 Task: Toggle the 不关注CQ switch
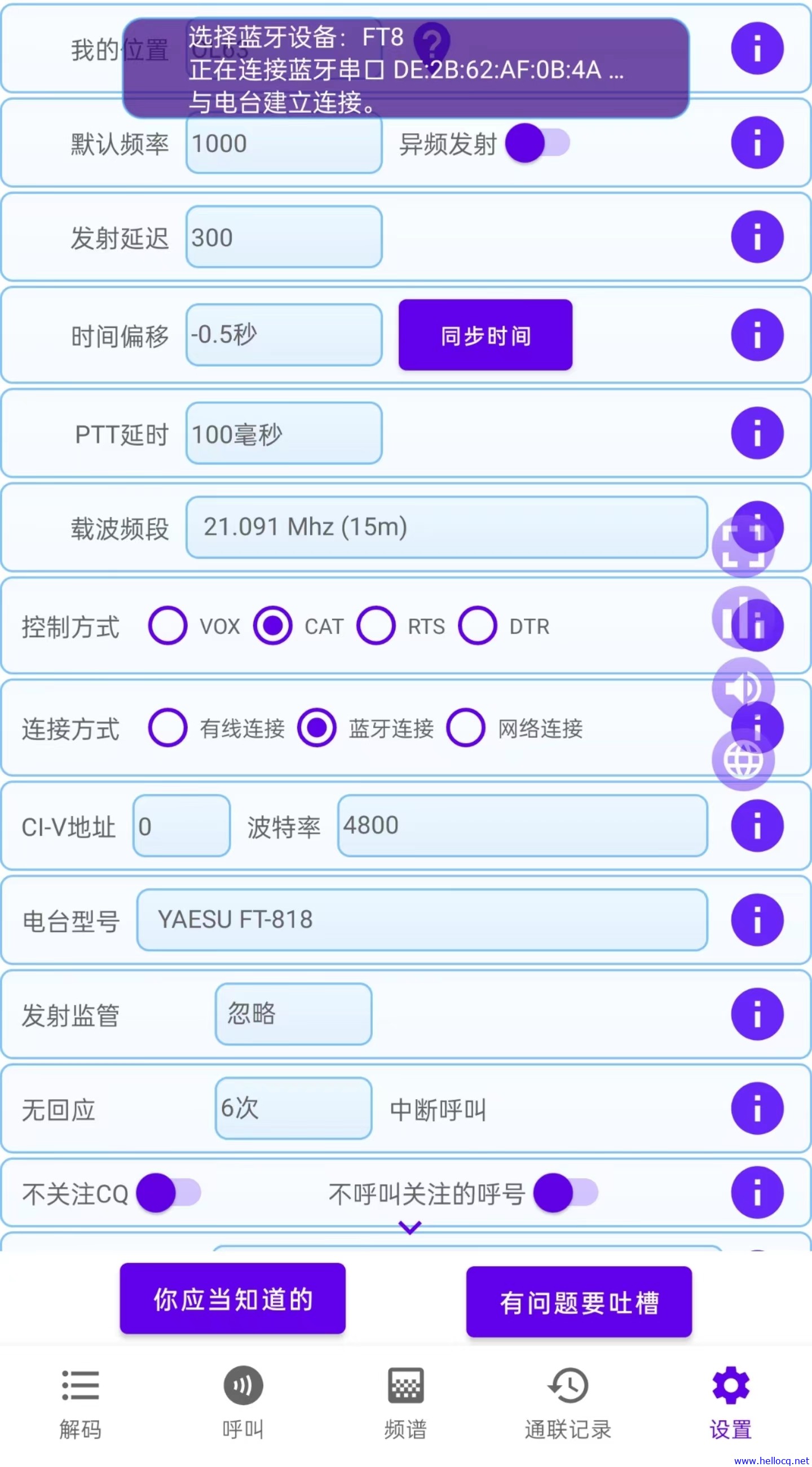click(x=169, y=1193)
